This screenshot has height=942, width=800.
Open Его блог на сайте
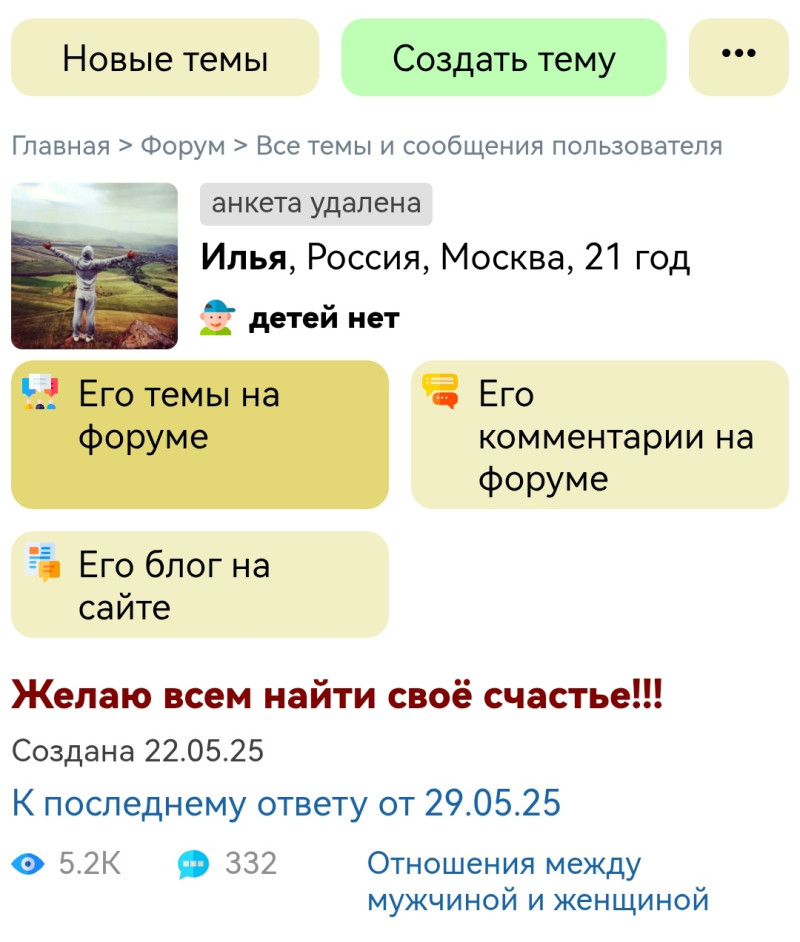(x=199, y=584)
